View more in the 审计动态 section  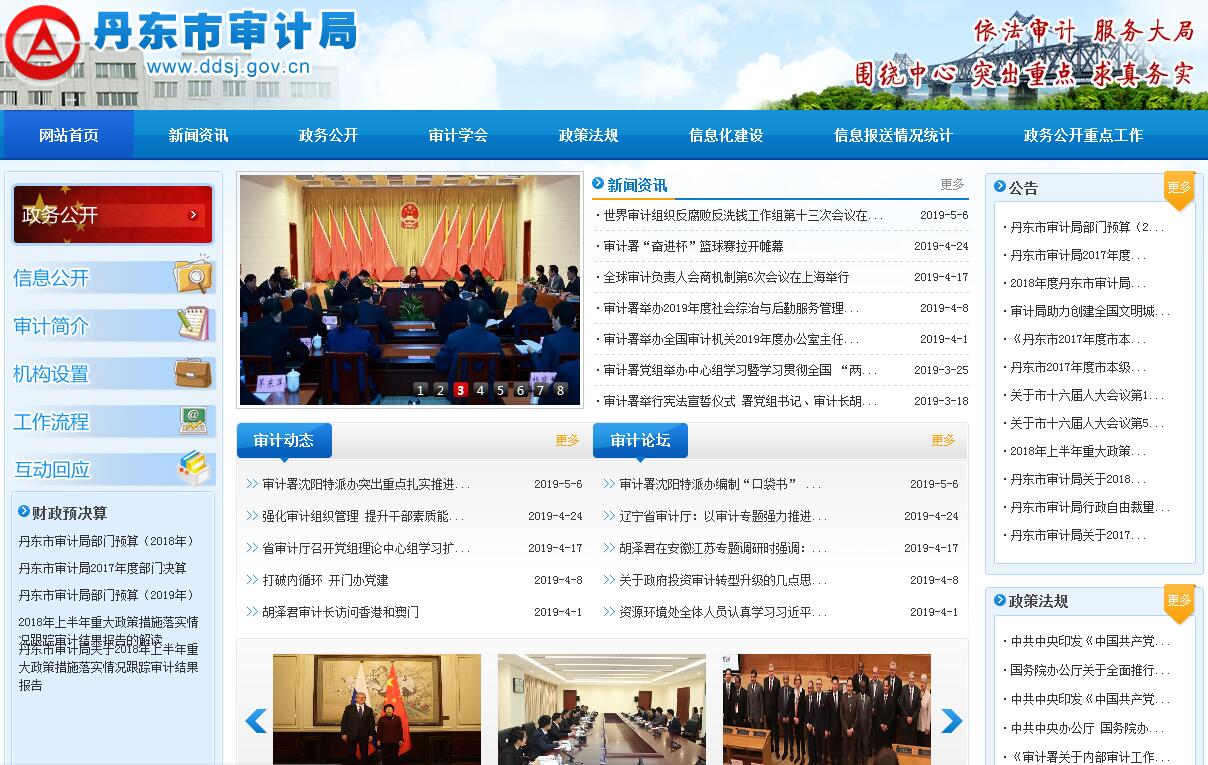click(567, 440)
